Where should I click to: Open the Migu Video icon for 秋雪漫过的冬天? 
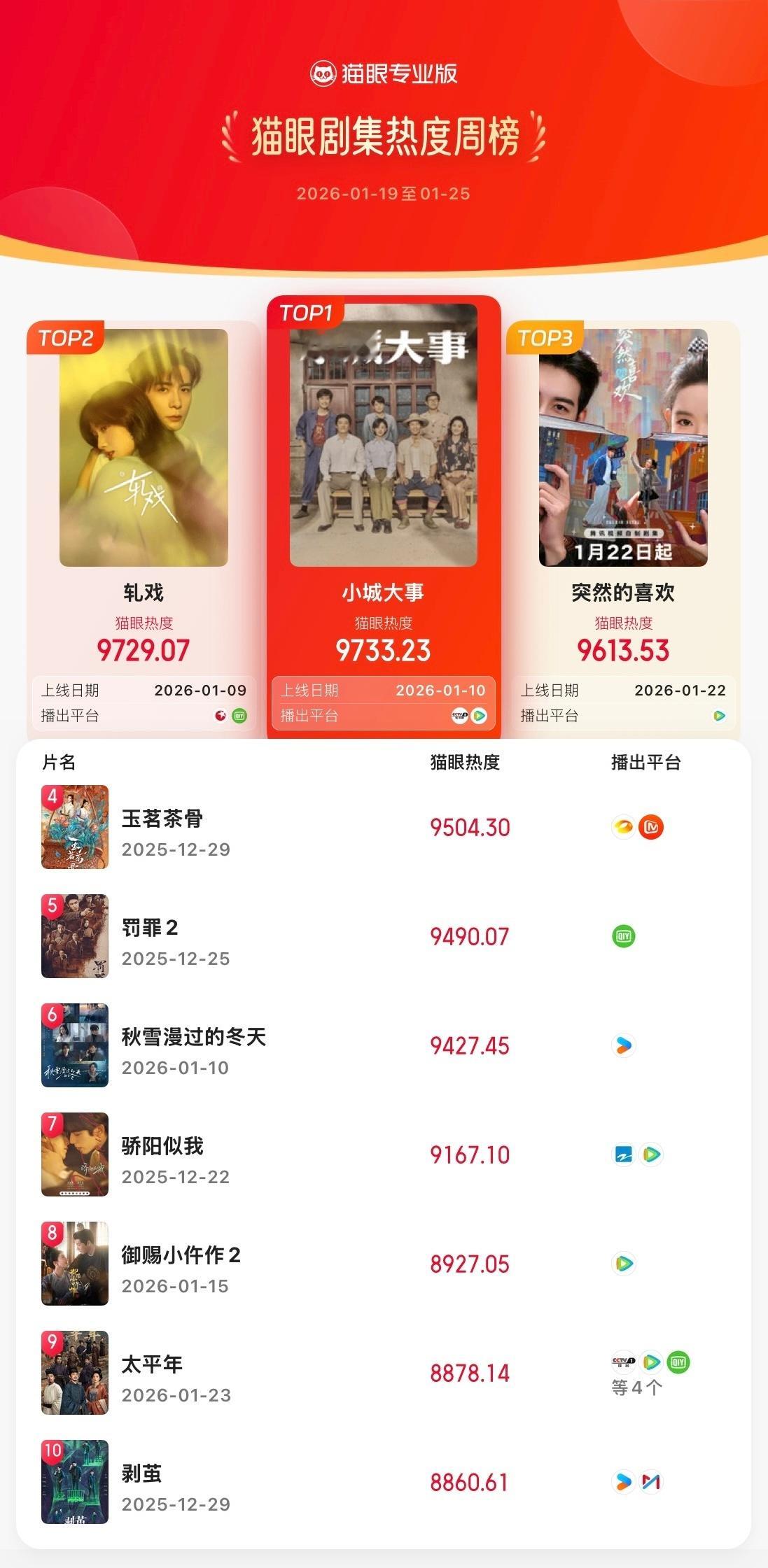[624, 1045]
